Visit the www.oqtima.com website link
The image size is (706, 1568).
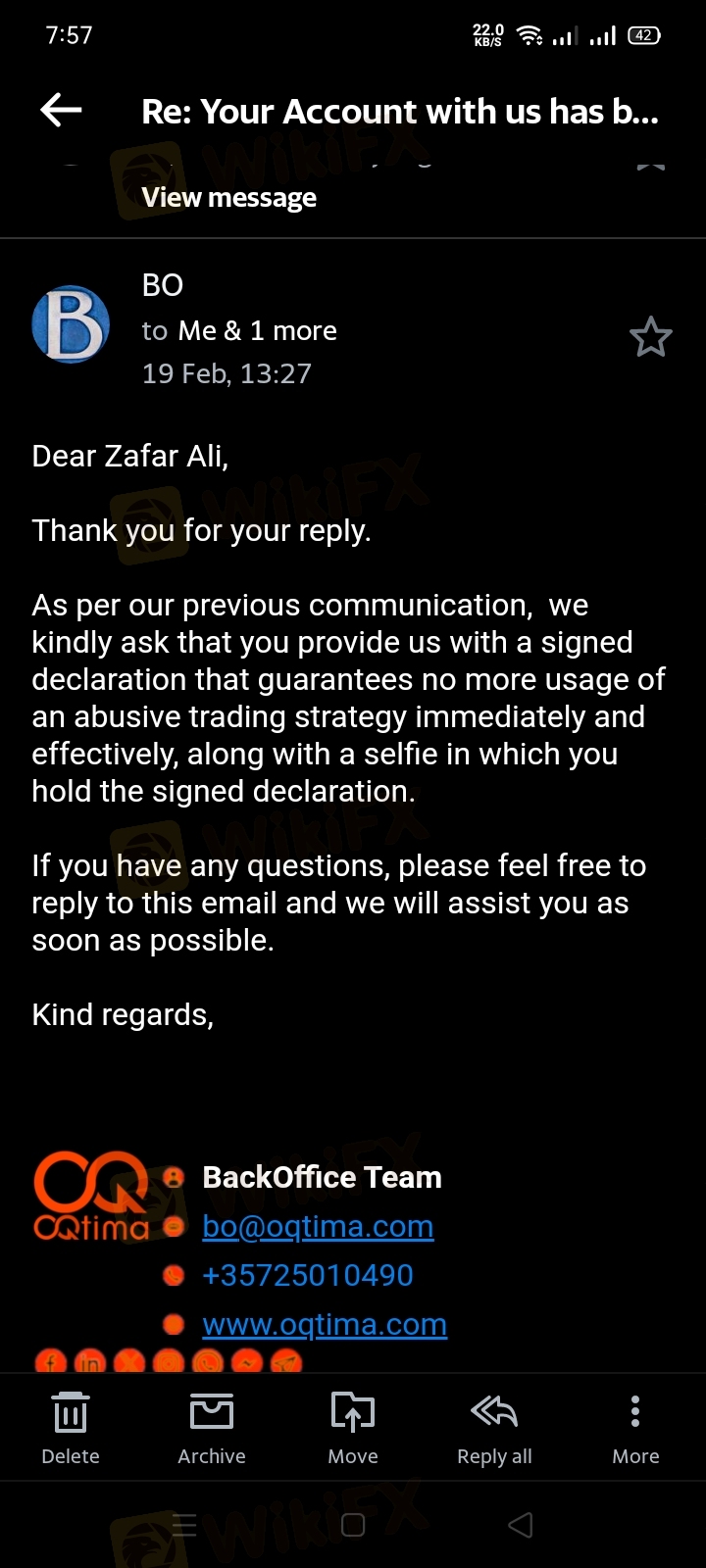click(x=325, y=1324)
